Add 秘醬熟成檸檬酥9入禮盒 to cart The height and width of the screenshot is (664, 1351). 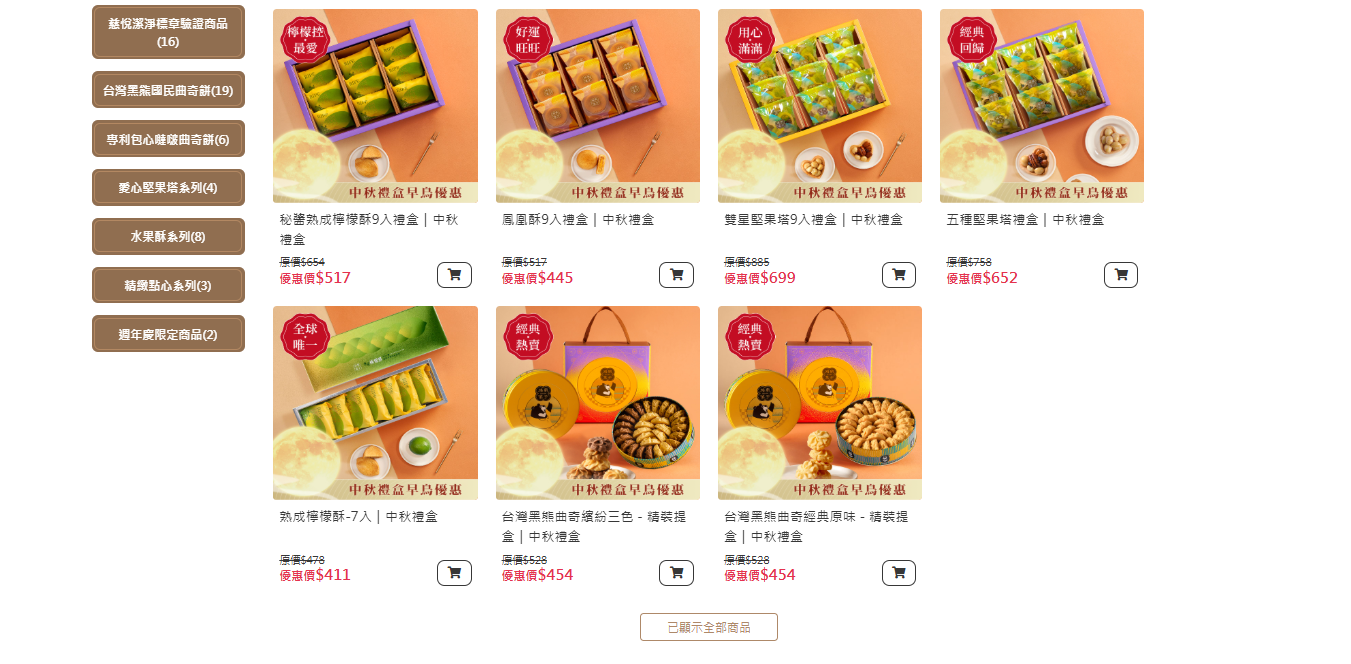(454, 275)
